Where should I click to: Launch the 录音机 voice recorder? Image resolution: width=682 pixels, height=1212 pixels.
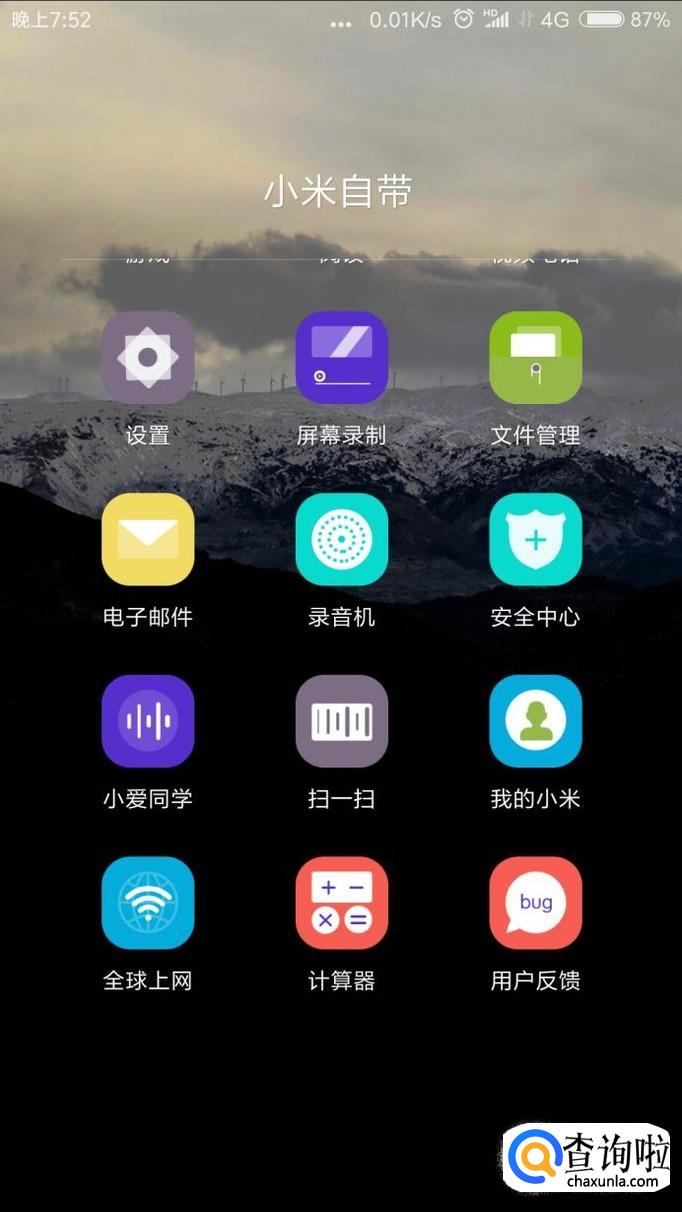pyautogui.click(x=341, y=540)
